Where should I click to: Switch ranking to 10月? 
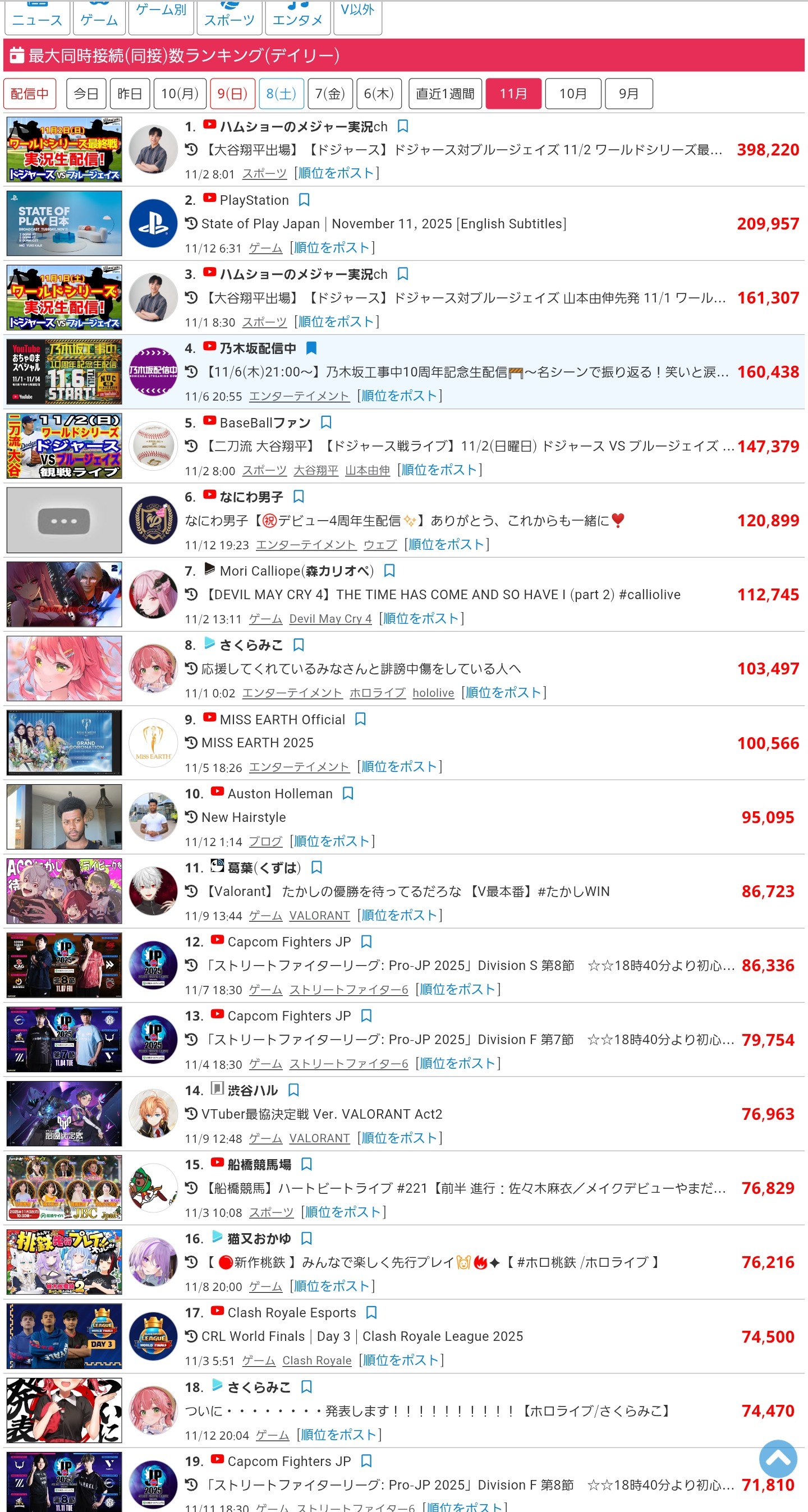pyautogui.click(x=572, y=94)
